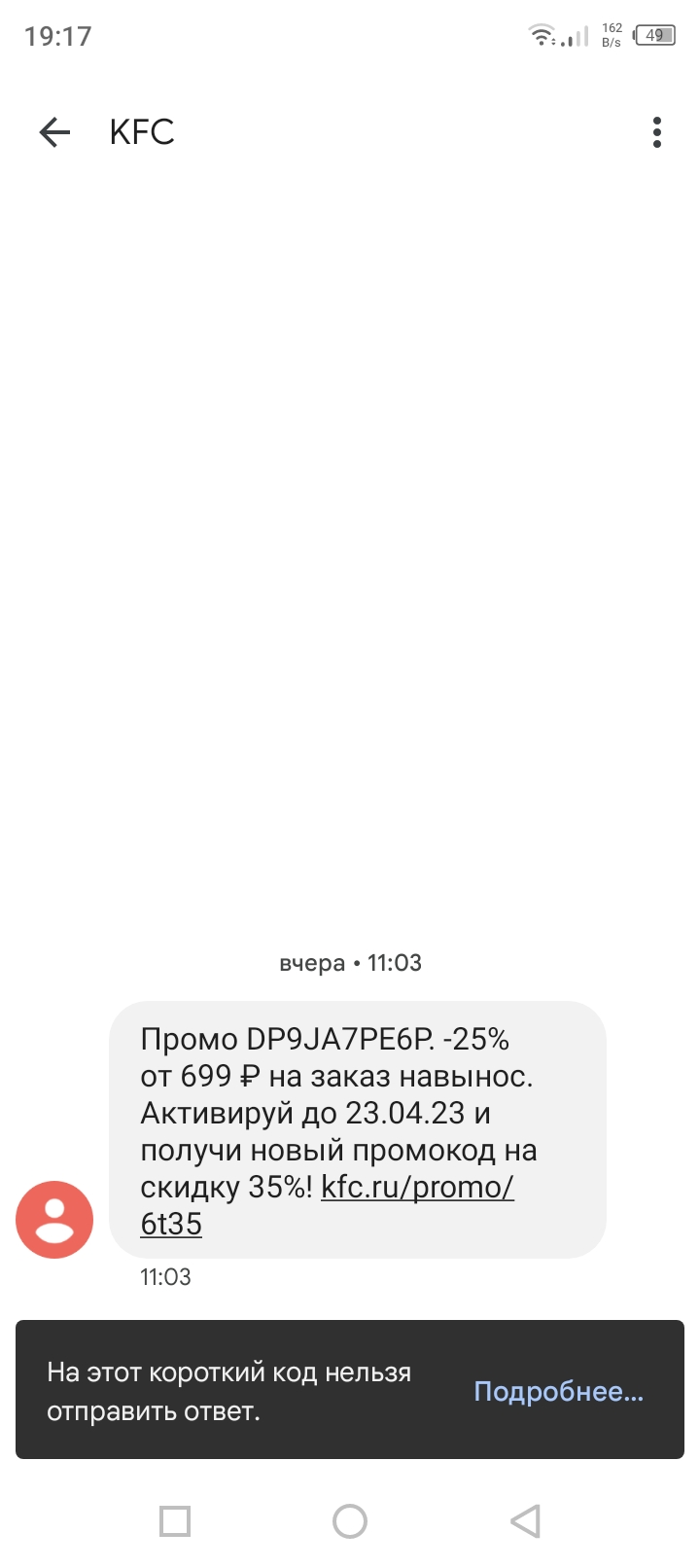Viewport: 700px width, 1568px height.
Task: Go back using the arrow next to KFC
Action: tap(54, 132)
